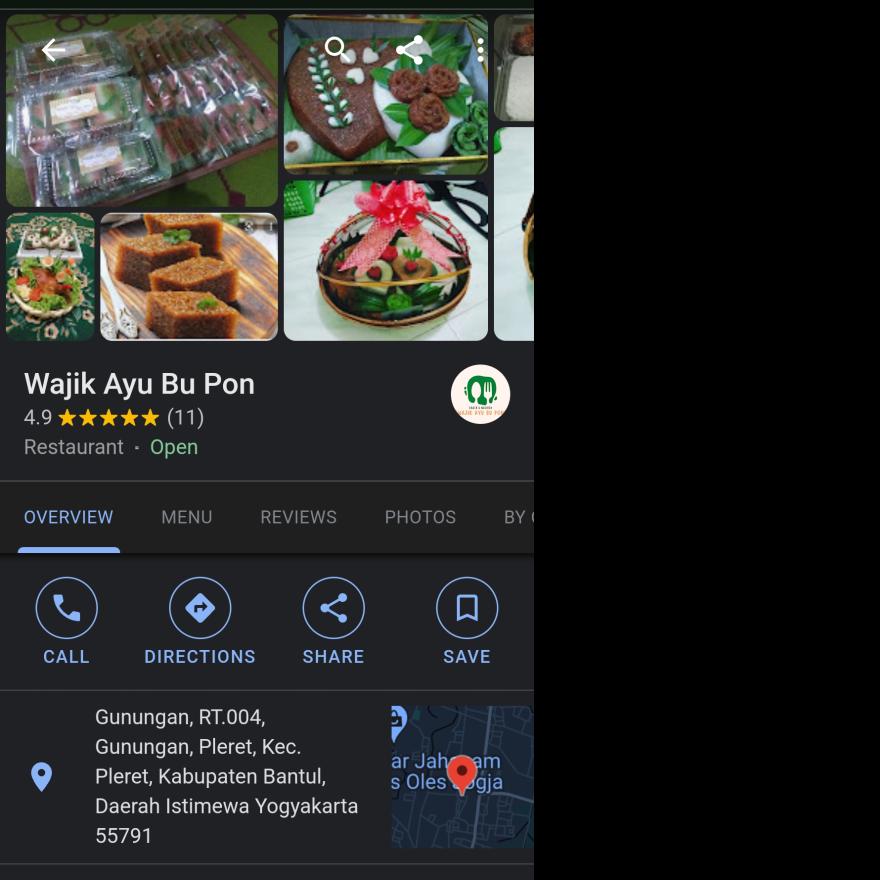Open the Photos tab
The image size is (880, 880).
click(420, 517)
